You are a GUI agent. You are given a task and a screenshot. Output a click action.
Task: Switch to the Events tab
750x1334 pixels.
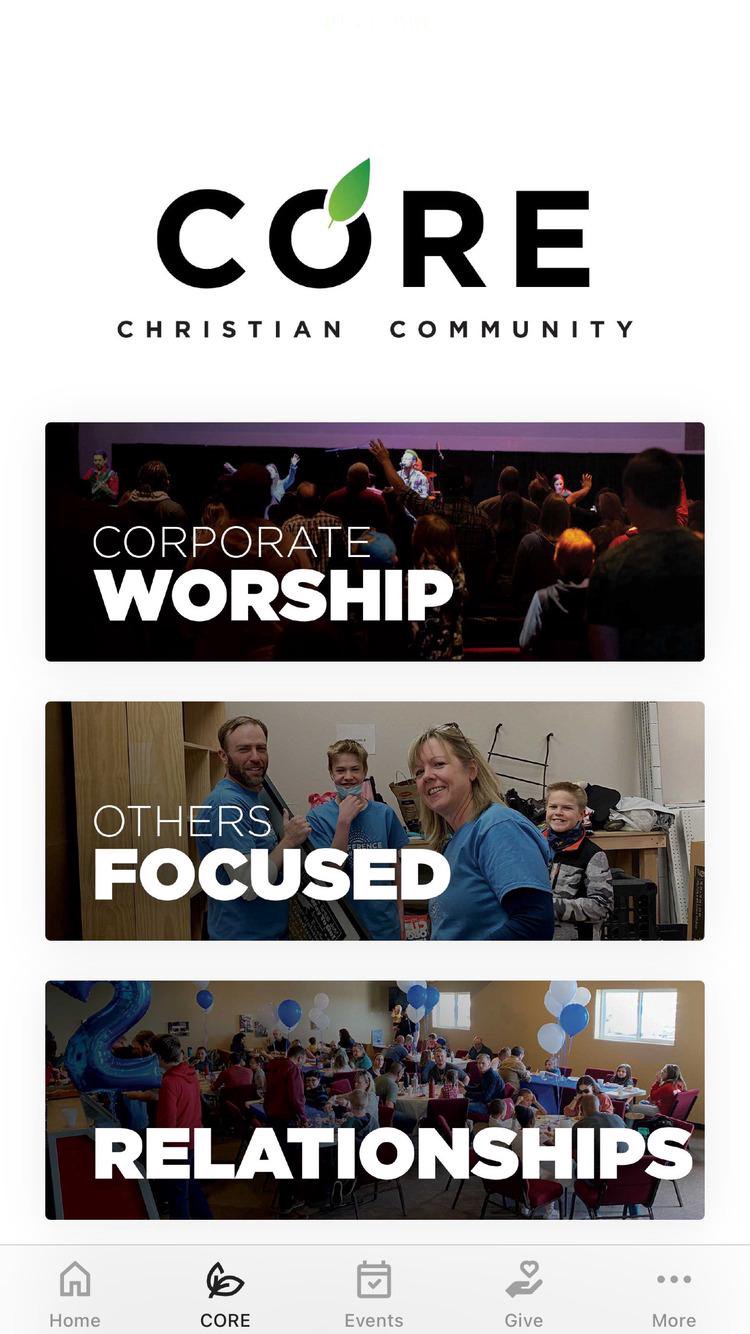tap(374, 1294)
